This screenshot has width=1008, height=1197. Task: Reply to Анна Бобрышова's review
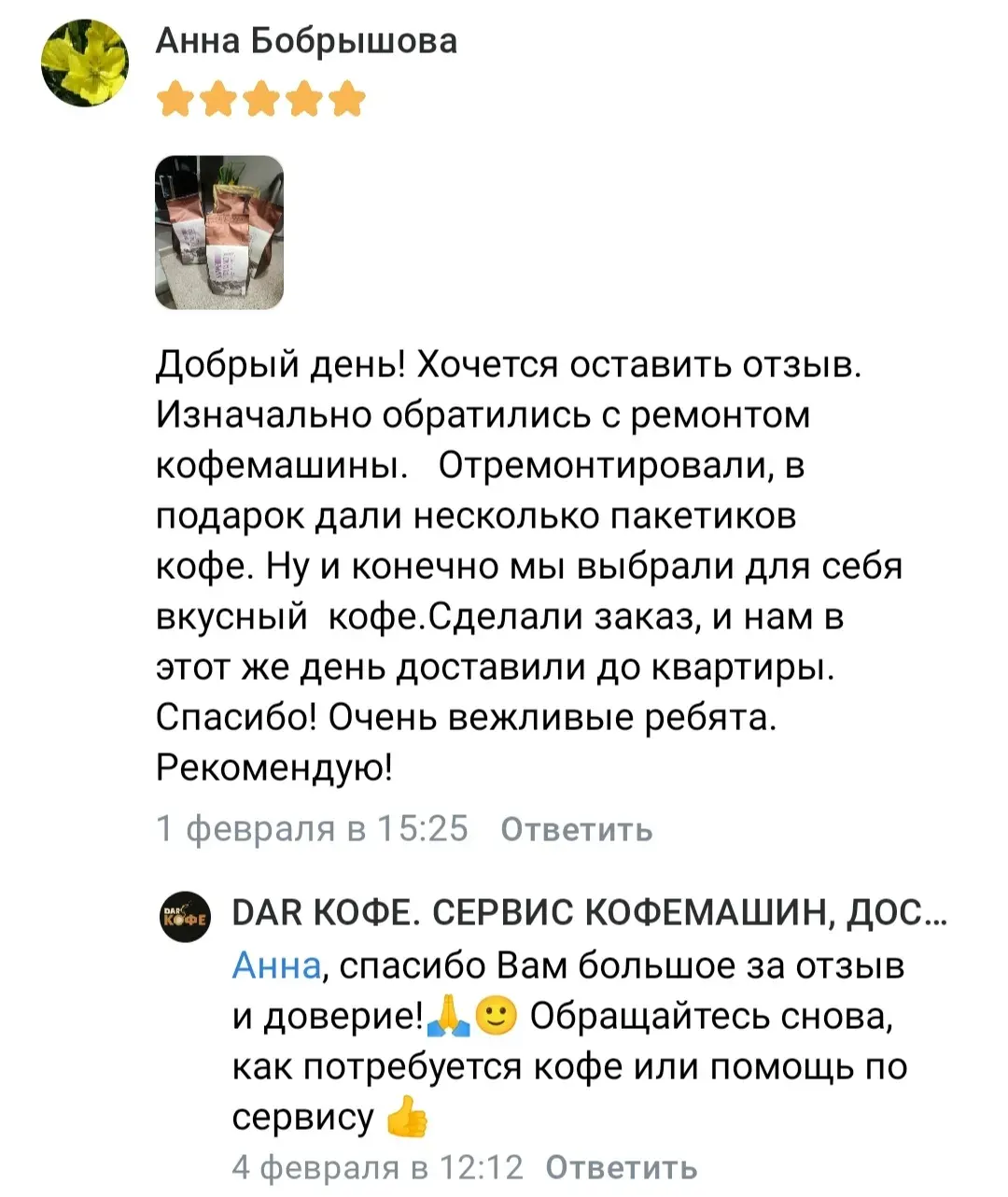(x=576, y=829)
